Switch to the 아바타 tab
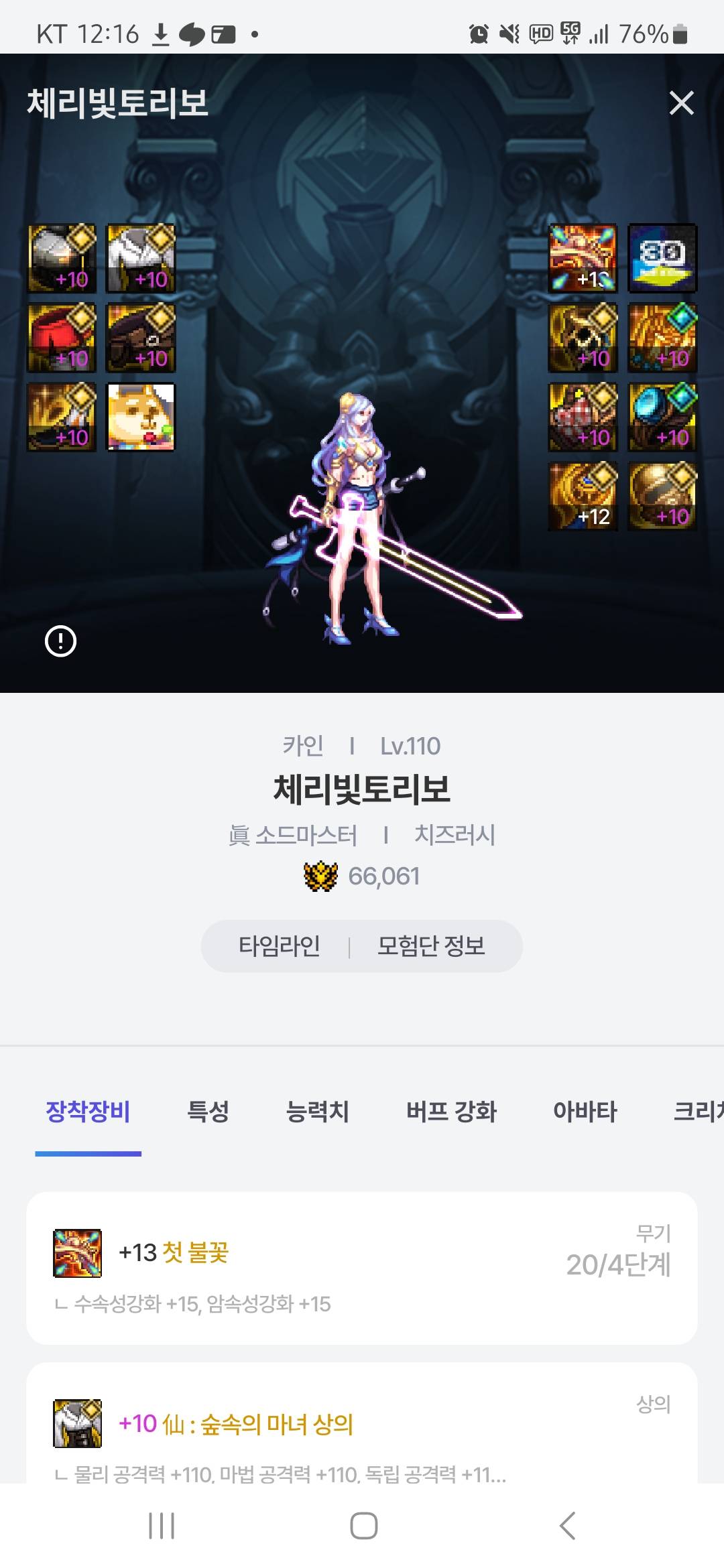 585,1112
